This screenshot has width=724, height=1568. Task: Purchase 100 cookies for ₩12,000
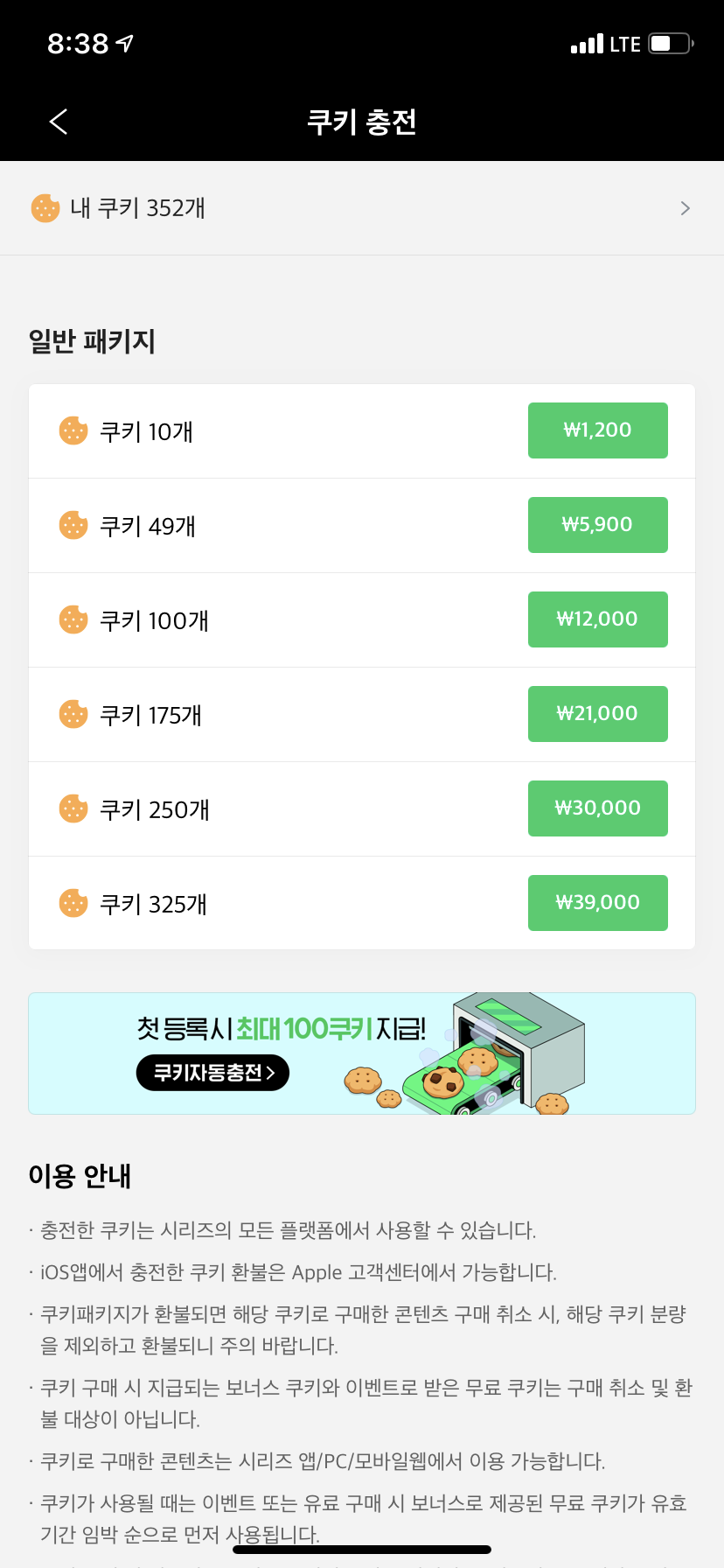coord(597,619)
